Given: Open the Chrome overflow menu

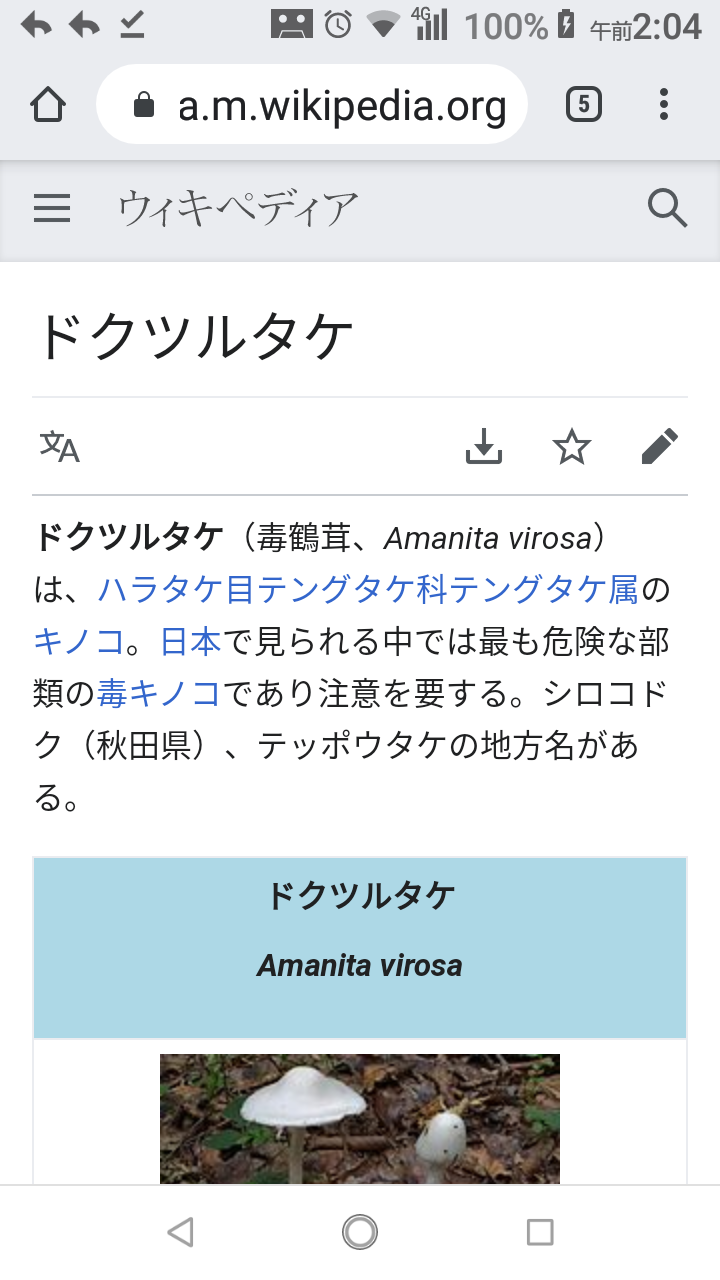Looking at the screenshot, I should (664, 105).
